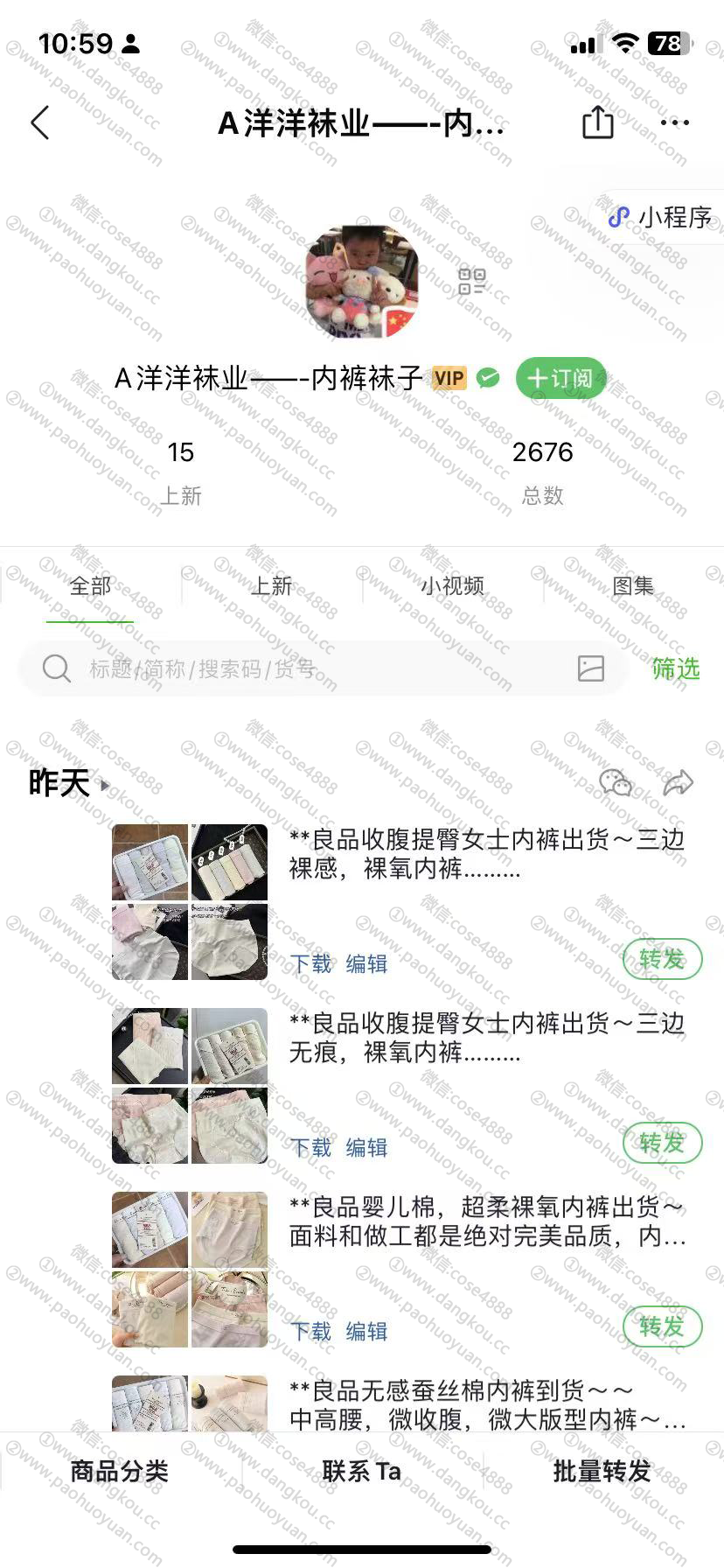Share yesterday's items via WeChat icon
This screenshot has width=724, height=1568.
tap(616, 782)
